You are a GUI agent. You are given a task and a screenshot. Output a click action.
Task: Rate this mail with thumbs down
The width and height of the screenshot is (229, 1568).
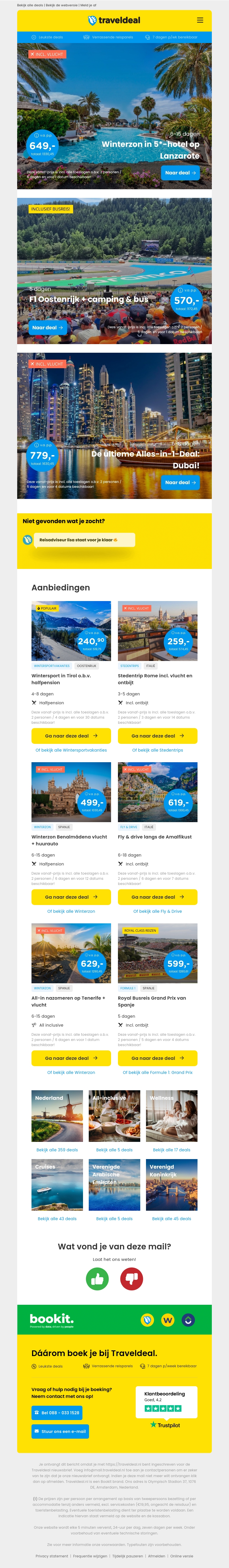[x=131, y=1280]
